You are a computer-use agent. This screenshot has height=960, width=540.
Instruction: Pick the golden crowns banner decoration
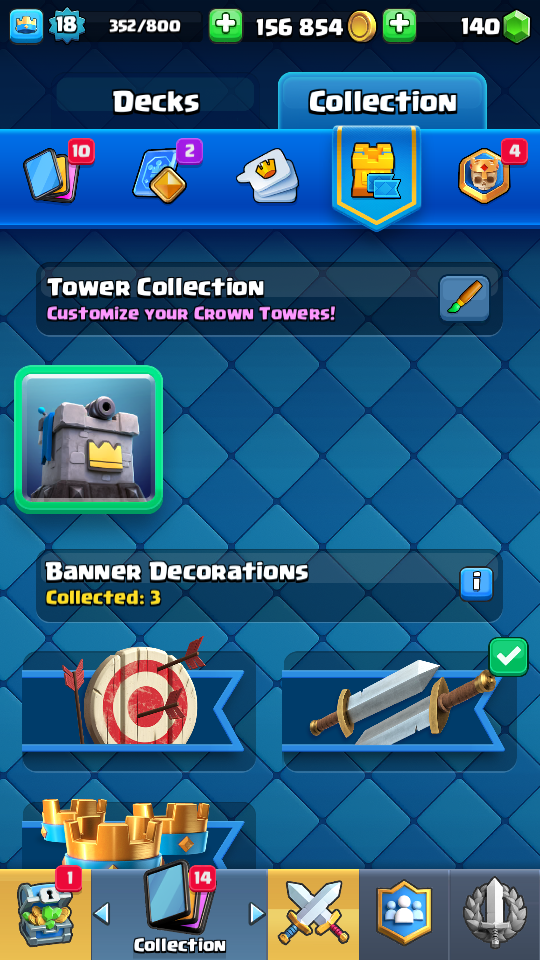(139, 836)
